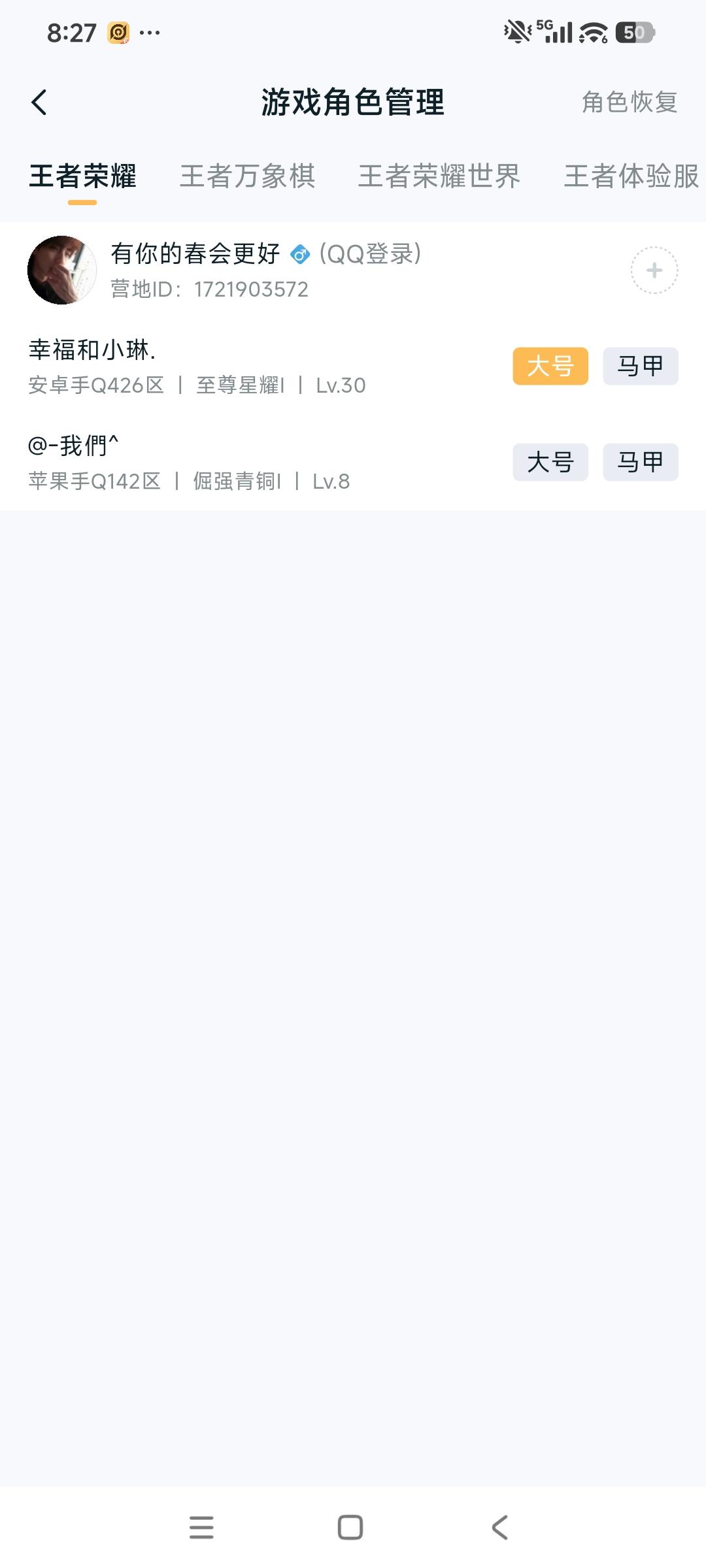The height and width of the screenshot is (1568, 706).
Task: Open 角色恢复 to restore a role
Action: 629,103
